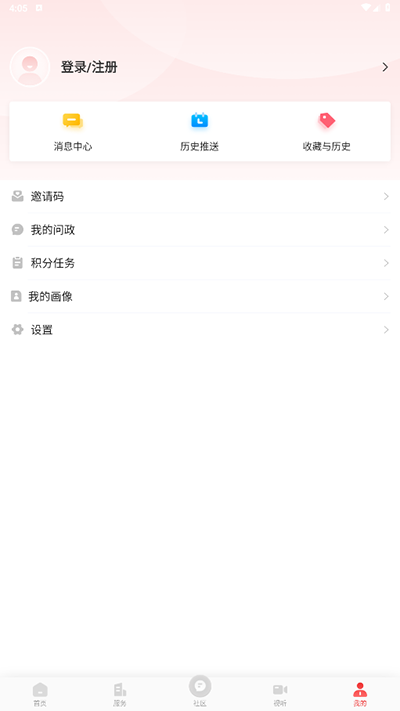Switch to the 社区 community tab

(x=200, y=691)
